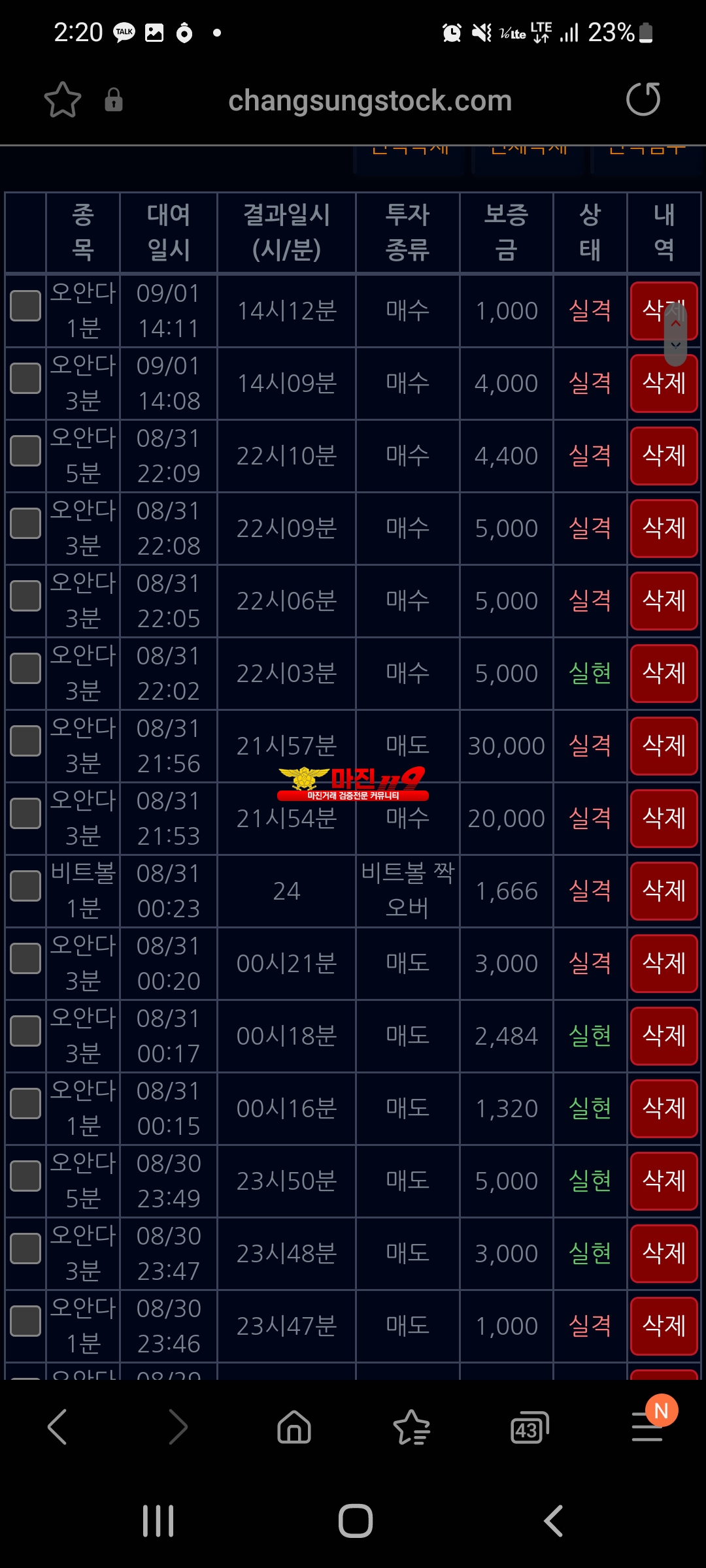Delete the 08/30 23:46 record
The height and width of the screenshot is (1568, 706).
pyautogui.click(x=664, y=1326)
